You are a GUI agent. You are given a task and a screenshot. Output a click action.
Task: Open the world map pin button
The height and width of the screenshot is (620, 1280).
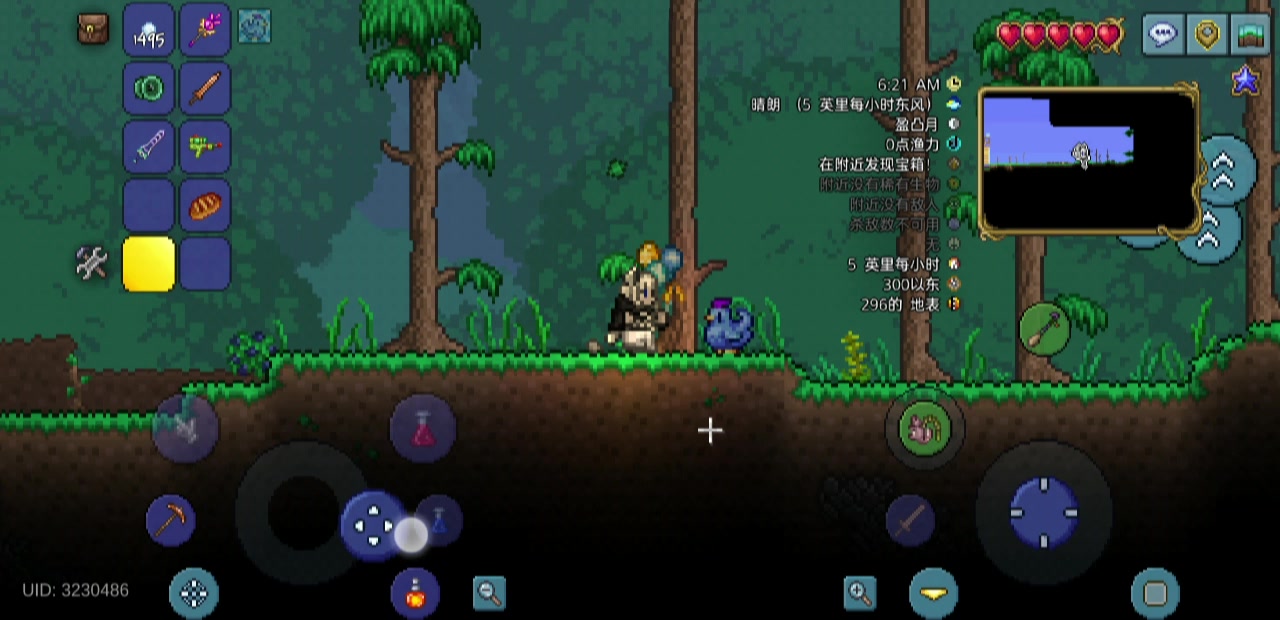pyautogui.click(x=1207, y=35)
